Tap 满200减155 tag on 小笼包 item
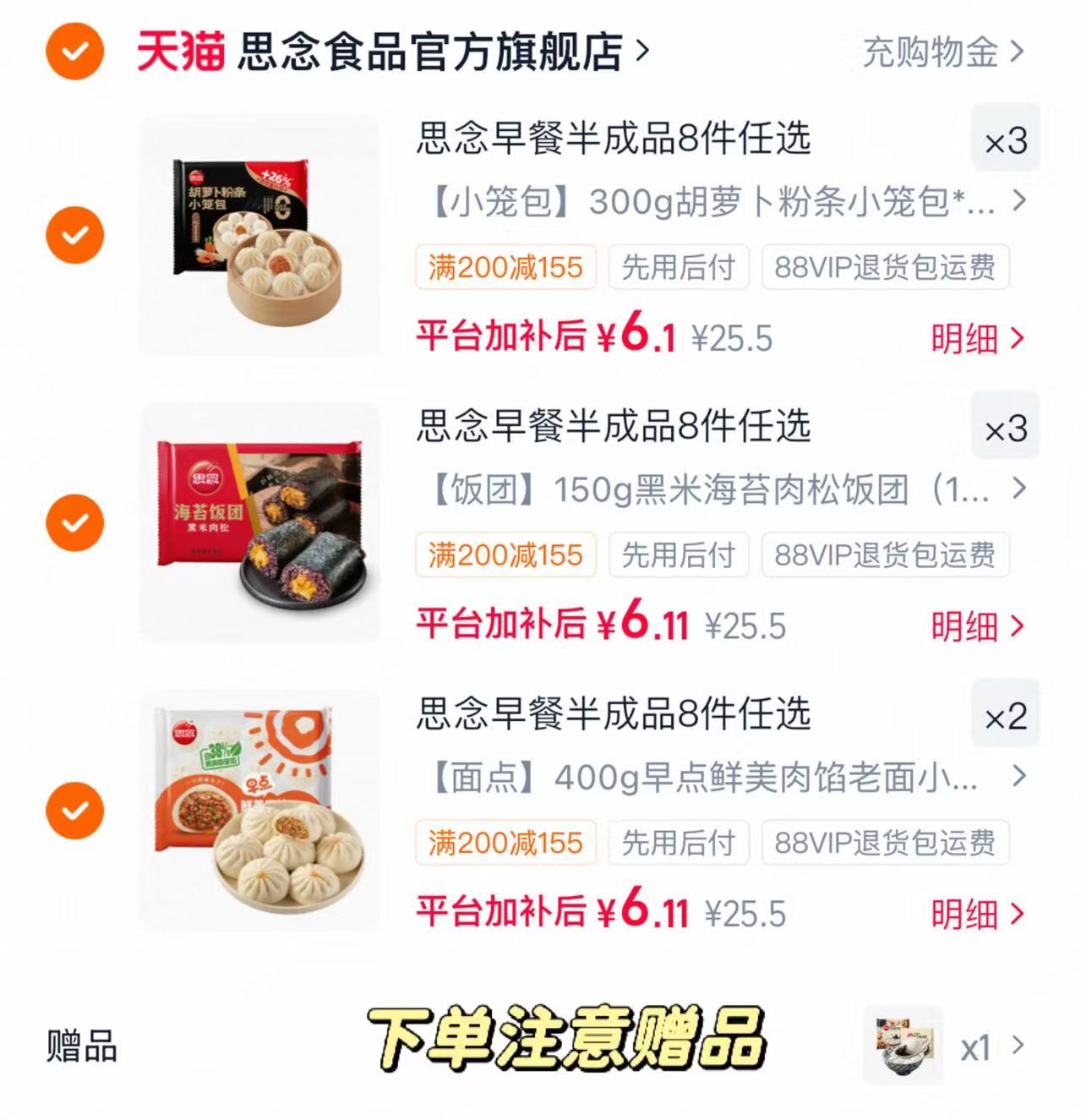1081x1120 pixels. 505,268
